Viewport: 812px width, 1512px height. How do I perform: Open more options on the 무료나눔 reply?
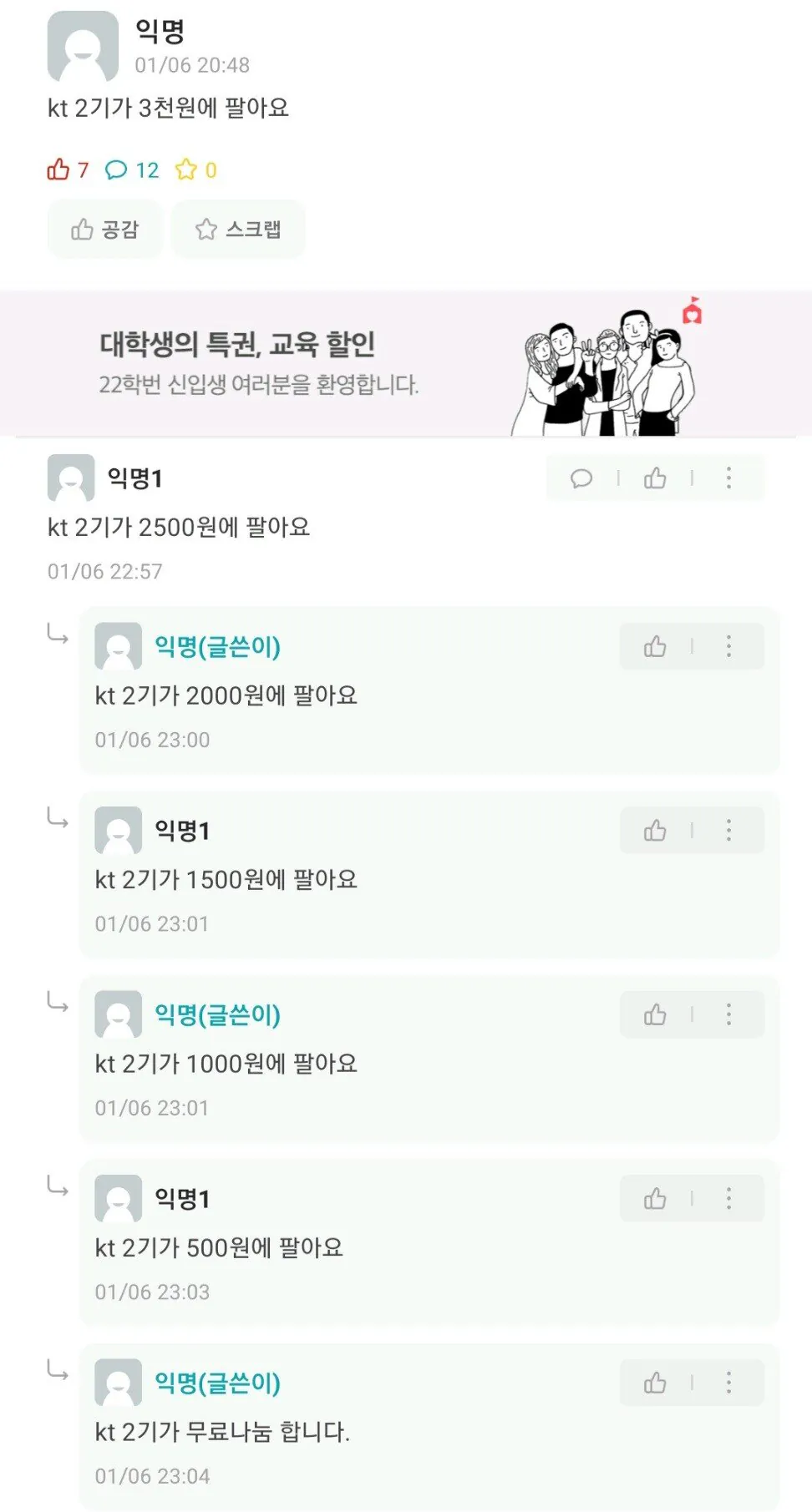(728, 1383)
